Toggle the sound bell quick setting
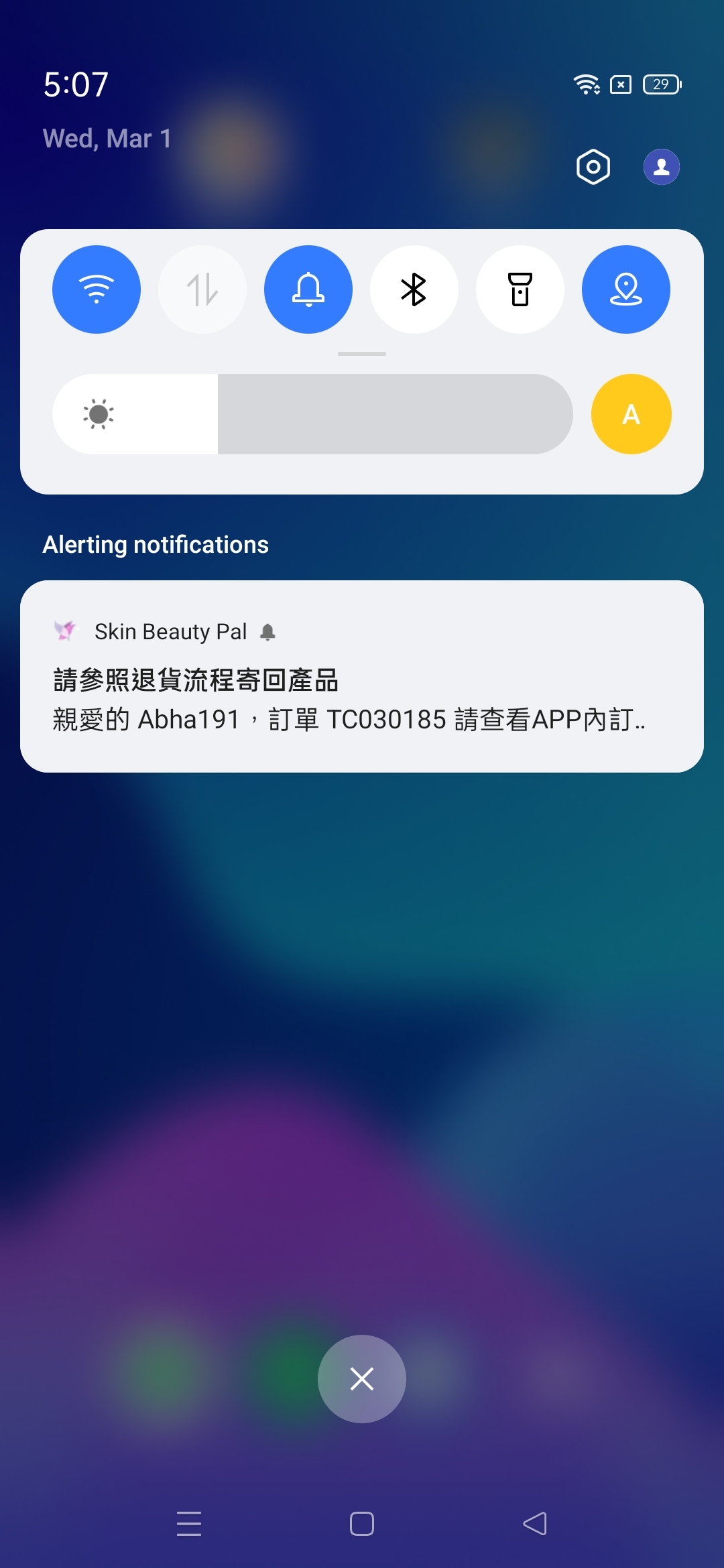Viewport: 724px width, 1568px height. 308,289
